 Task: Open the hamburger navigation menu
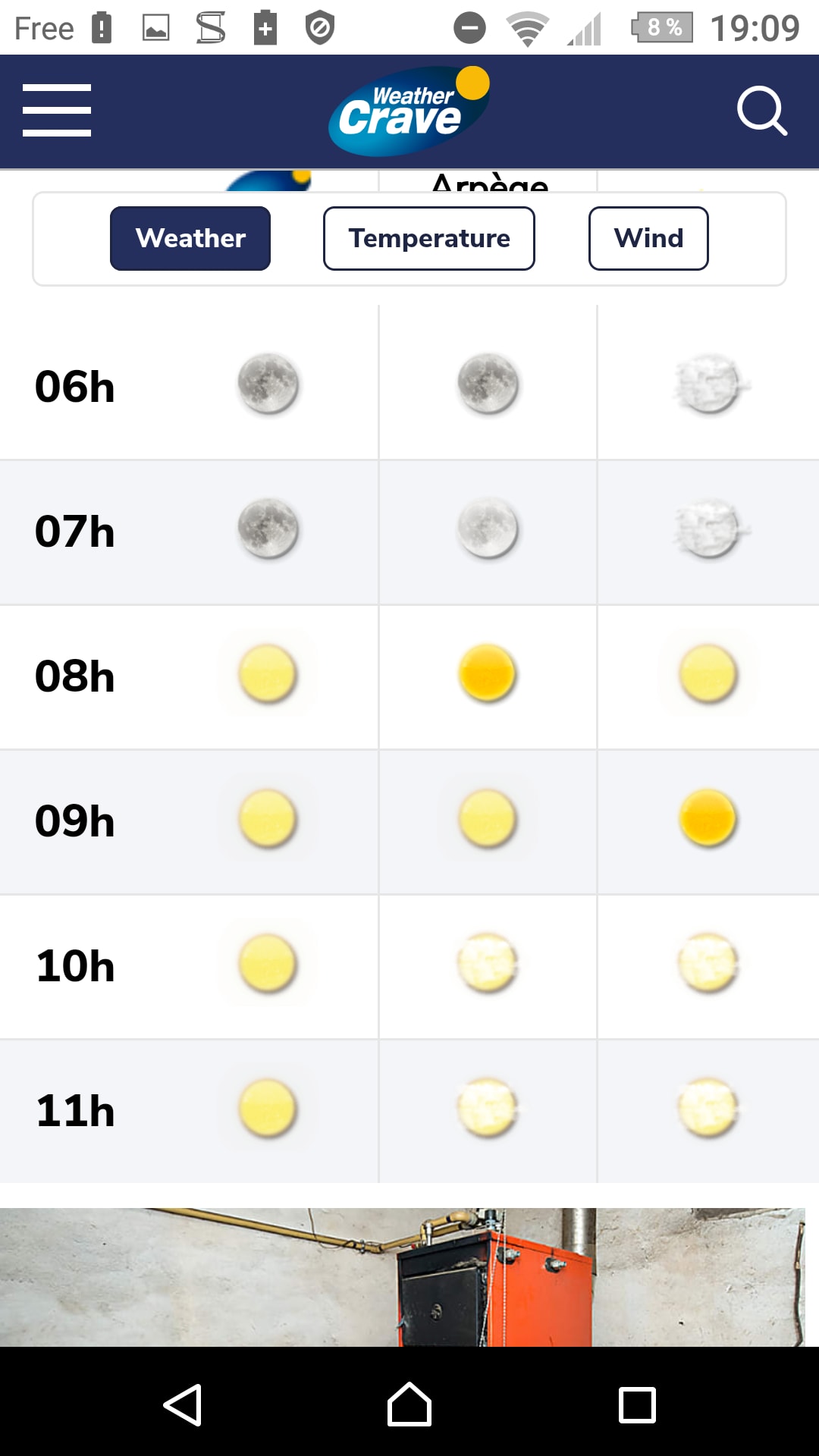point(57,111)
